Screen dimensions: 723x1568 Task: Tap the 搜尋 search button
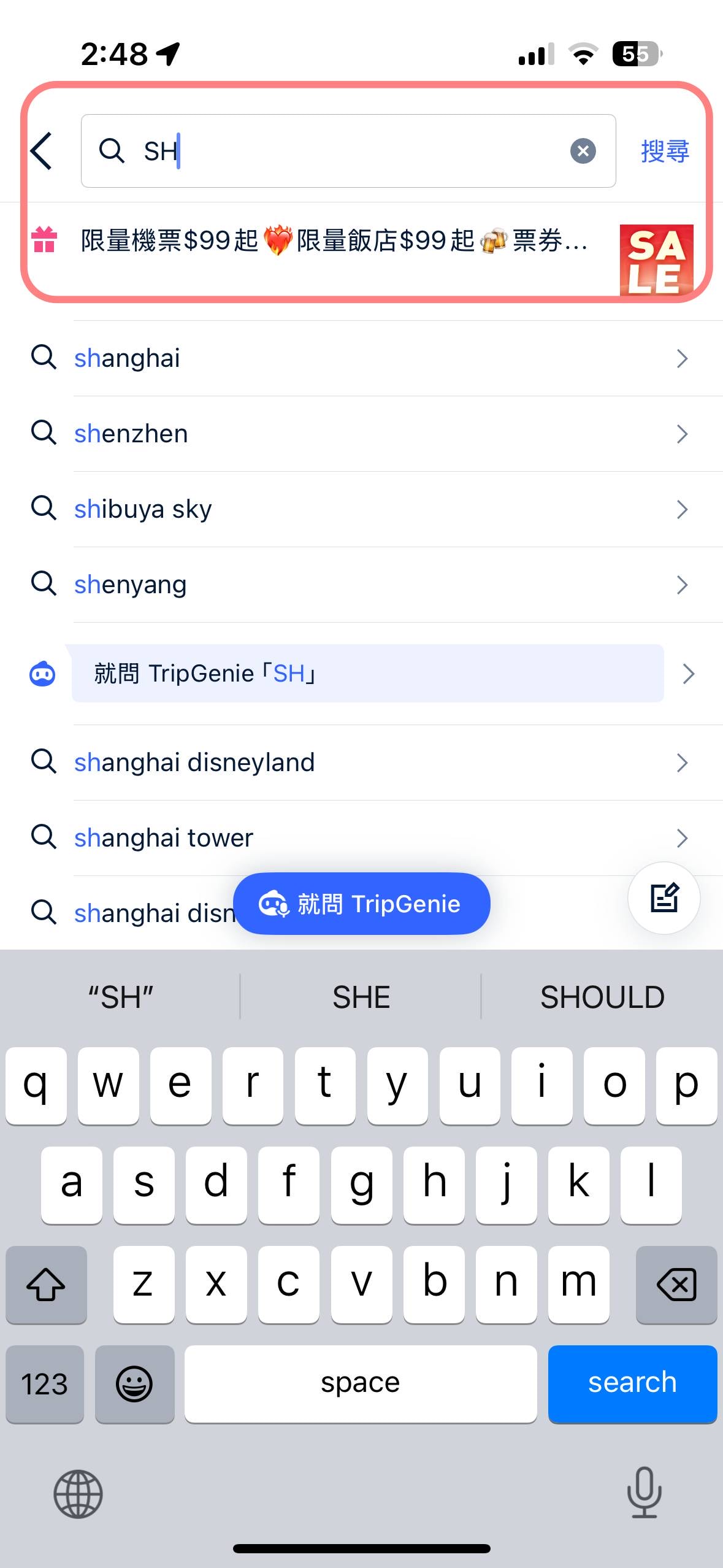click(x=665, y=151)
